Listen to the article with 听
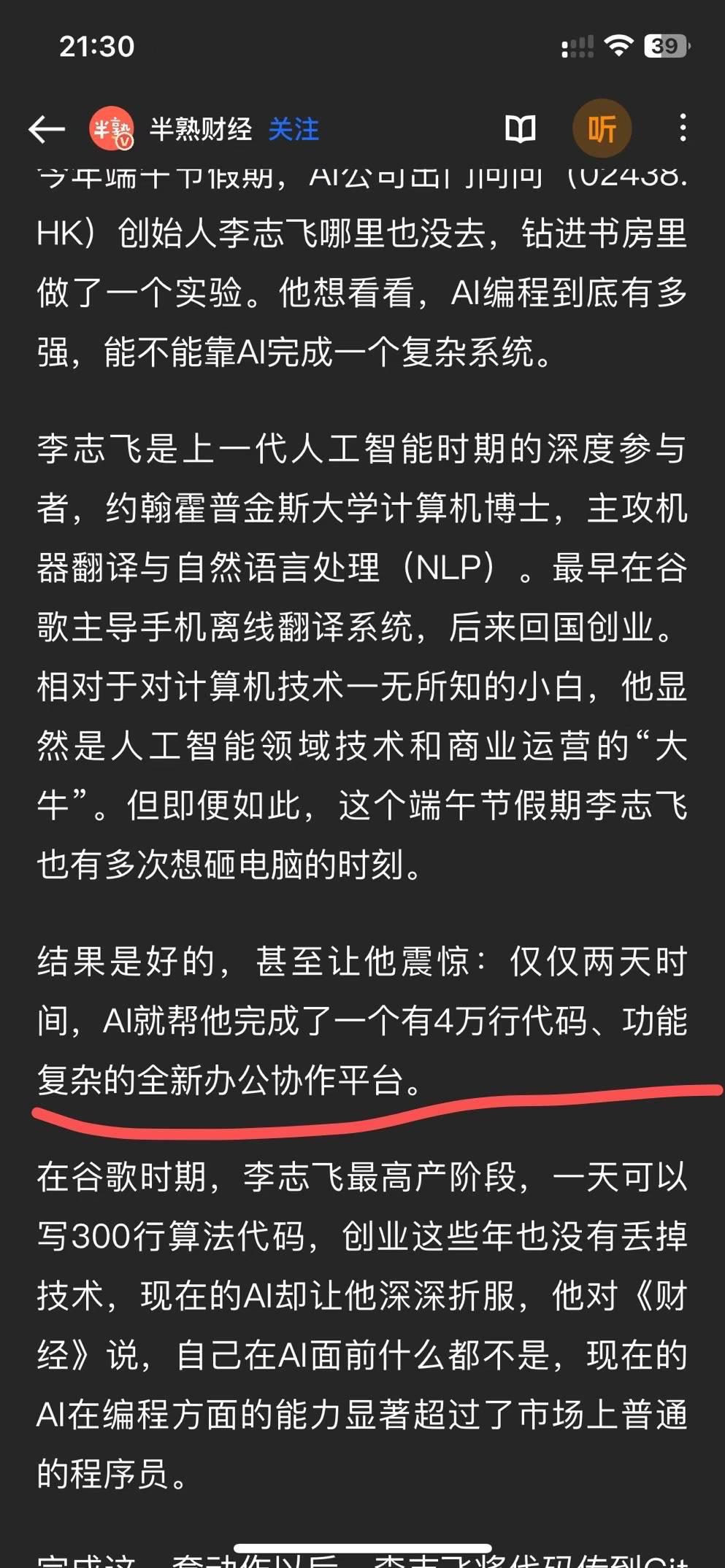 pyautogui.click(x=602, y=129)
